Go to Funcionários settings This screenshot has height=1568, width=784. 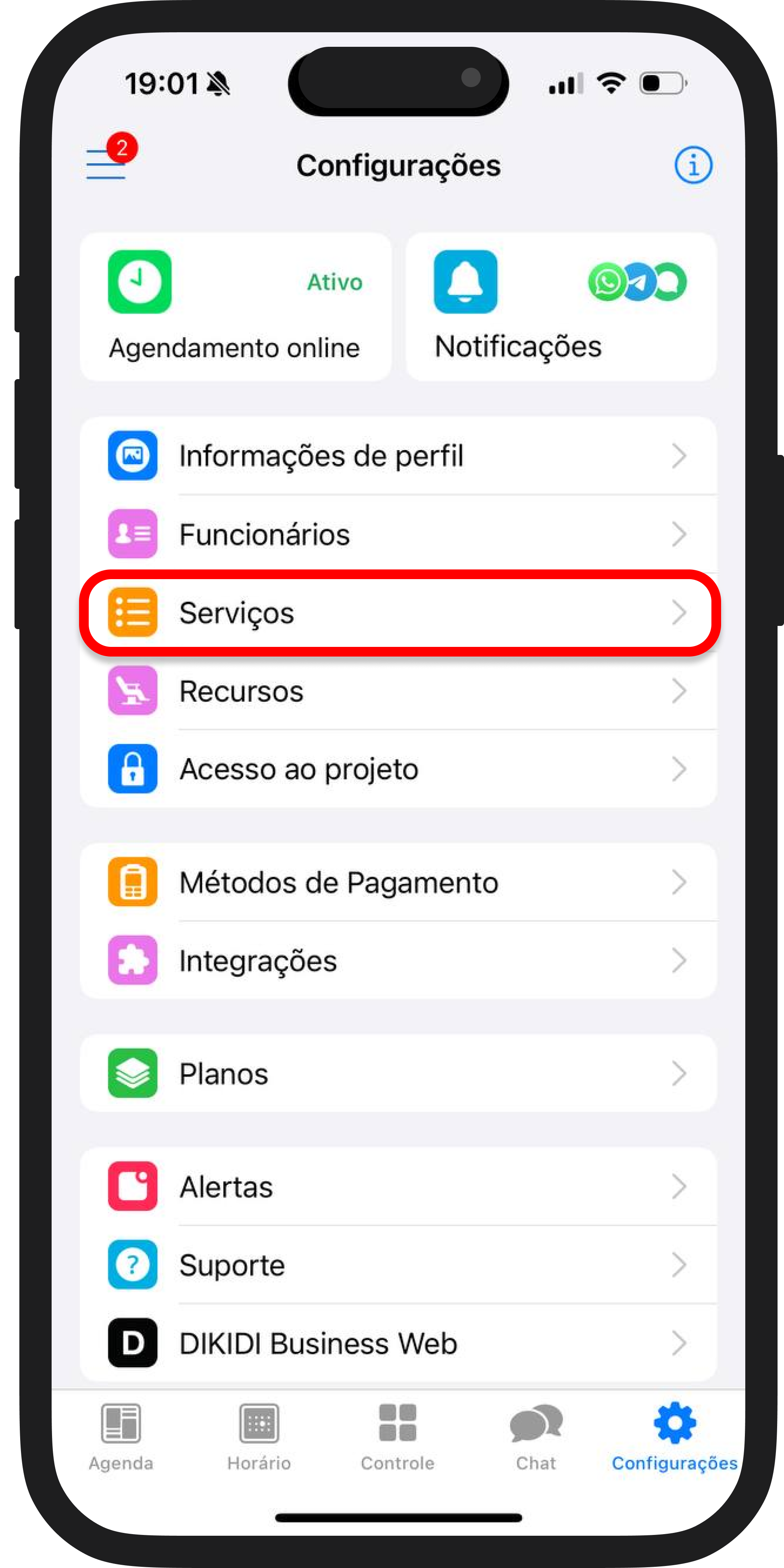[x=398, y=534]
